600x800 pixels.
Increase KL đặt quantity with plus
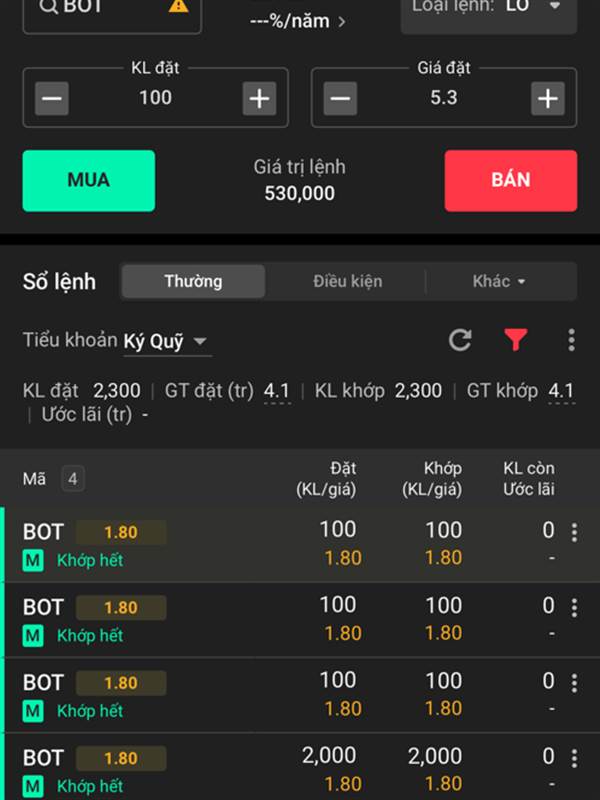point(259,98)
